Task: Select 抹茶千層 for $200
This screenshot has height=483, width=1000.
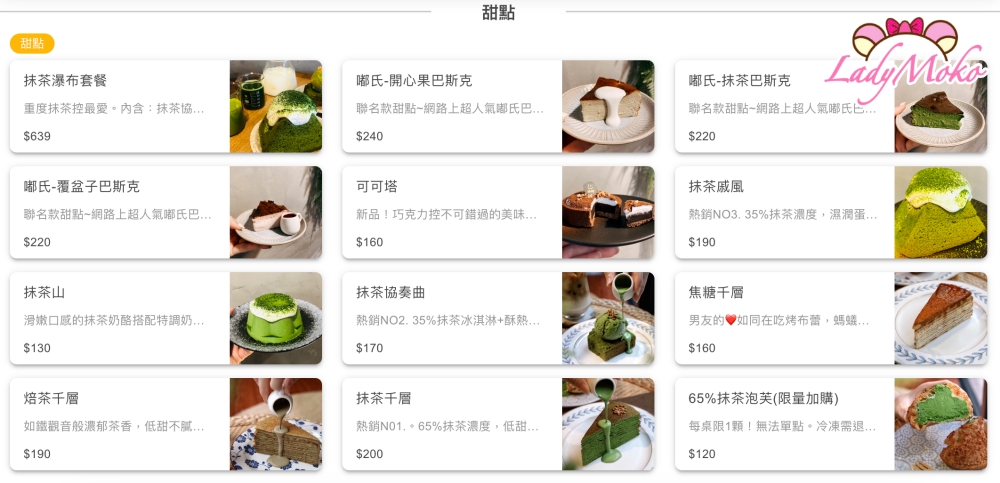Action: 498,424
